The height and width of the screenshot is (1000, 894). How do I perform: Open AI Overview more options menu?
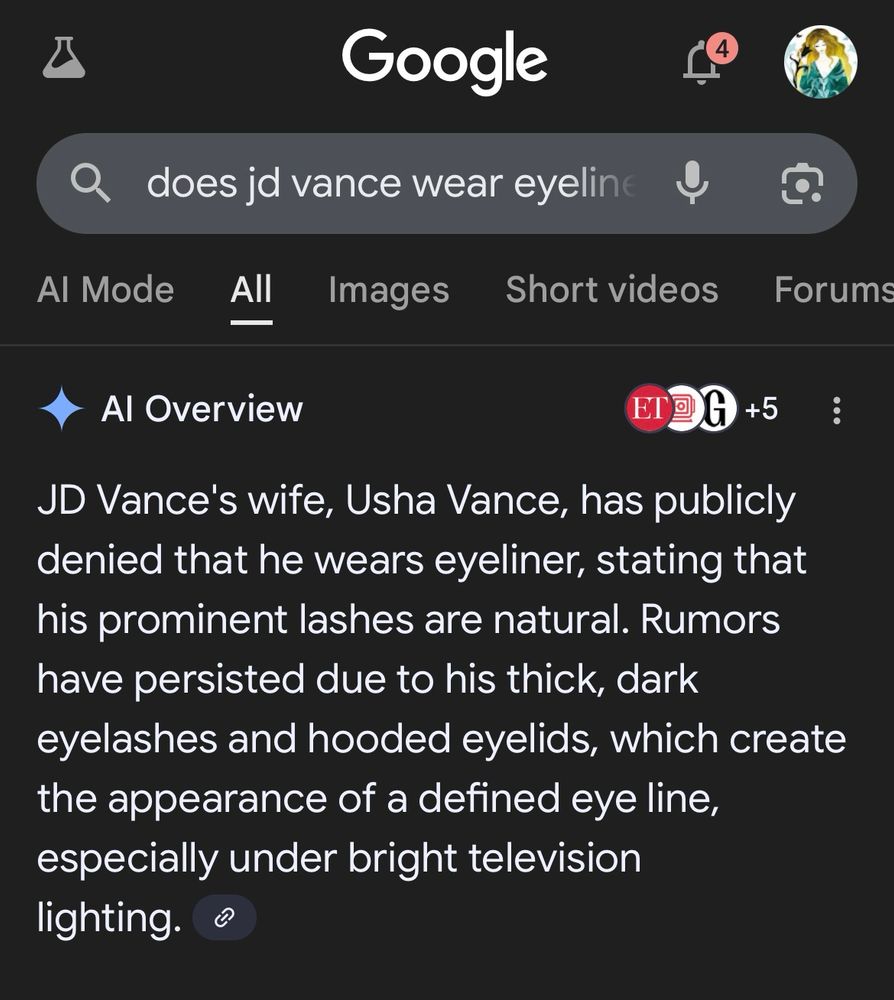click(837, 410)
